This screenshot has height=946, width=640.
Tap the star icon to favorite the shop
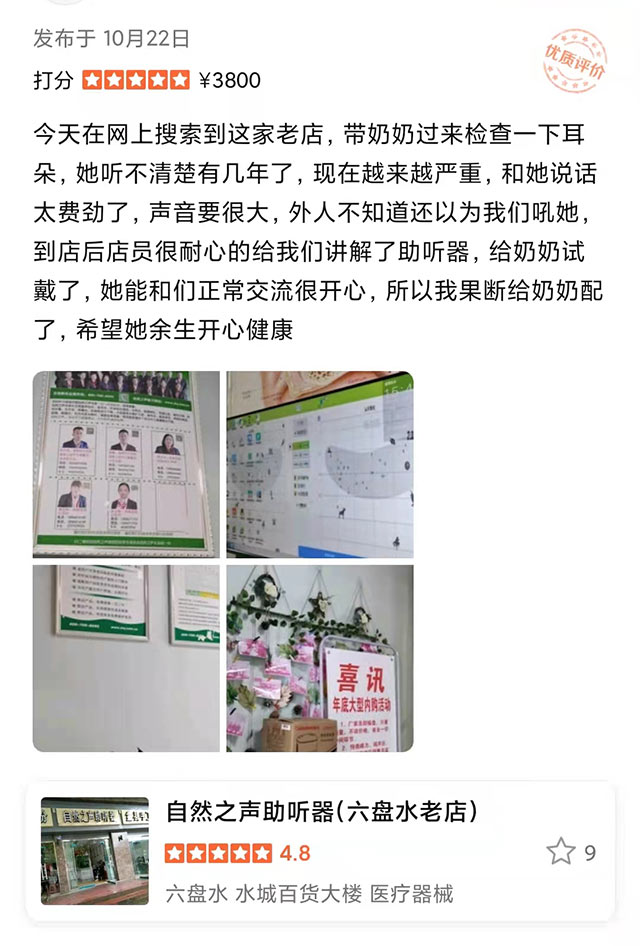pos(561,852)
